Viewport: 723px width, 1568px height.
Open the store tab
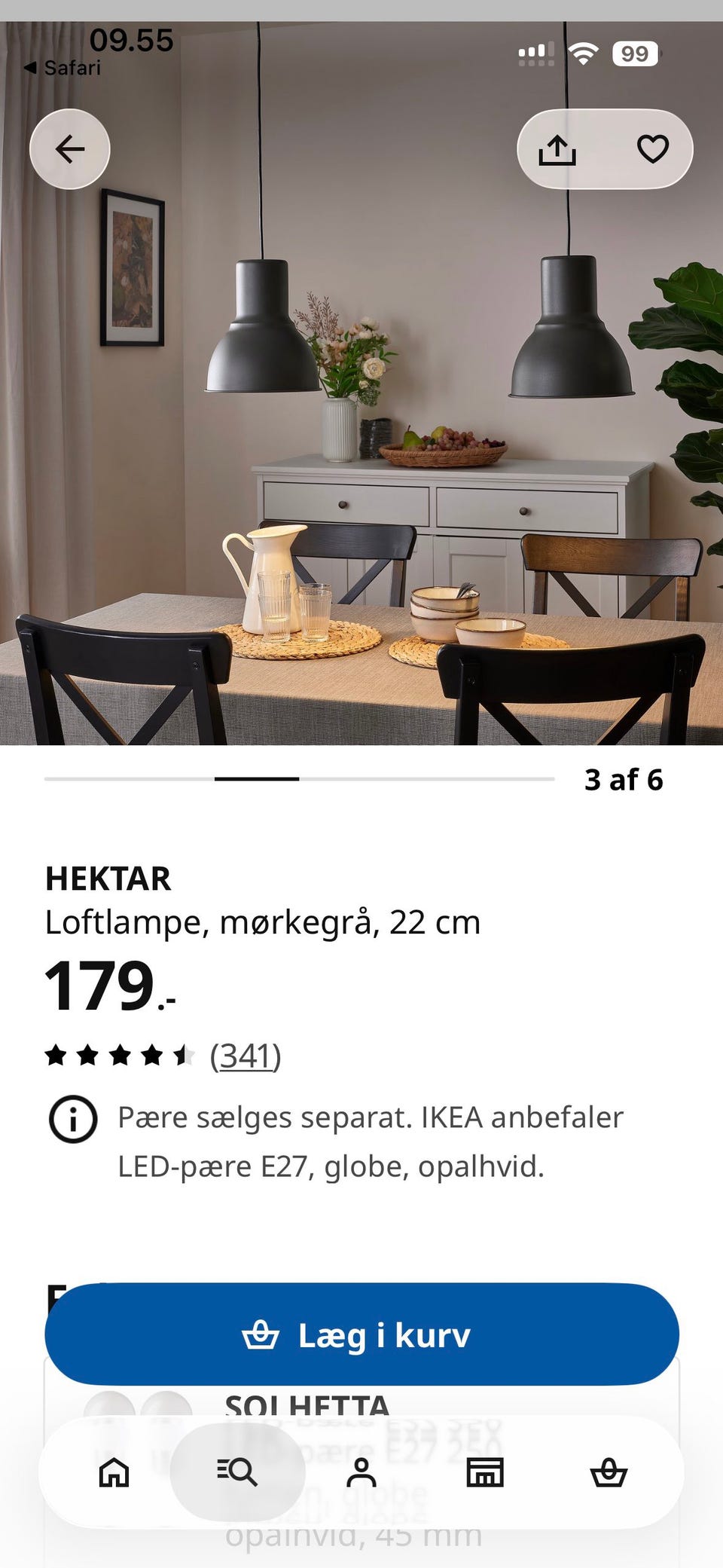[x=484, y=1472]
